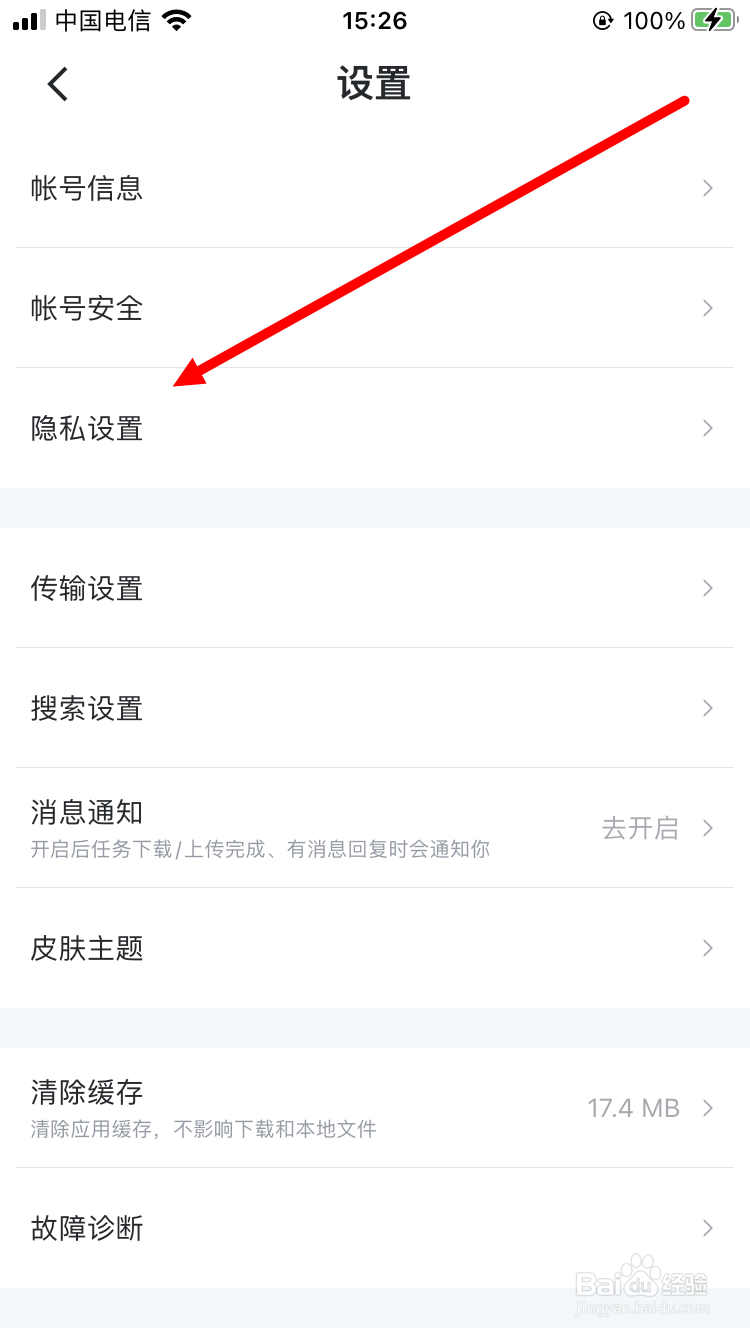Tap the orientation lock icon near battery
Image resolution: width=750 pixels, height=1334 pixels.
pyautogui.click(x=601, y=20)
